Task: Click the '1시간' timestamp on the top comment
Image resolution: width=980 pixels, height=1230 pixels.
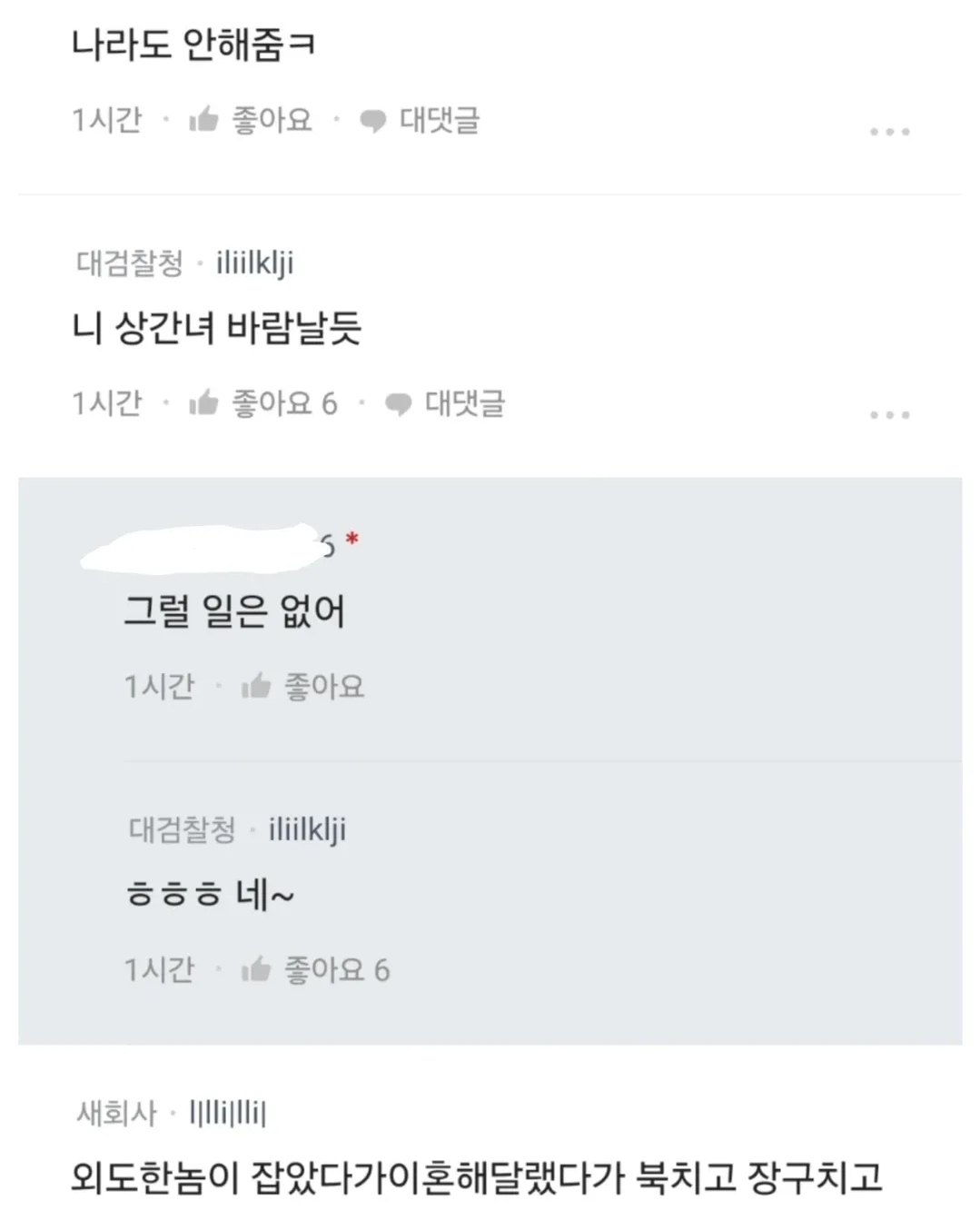Action: (106, 119)
